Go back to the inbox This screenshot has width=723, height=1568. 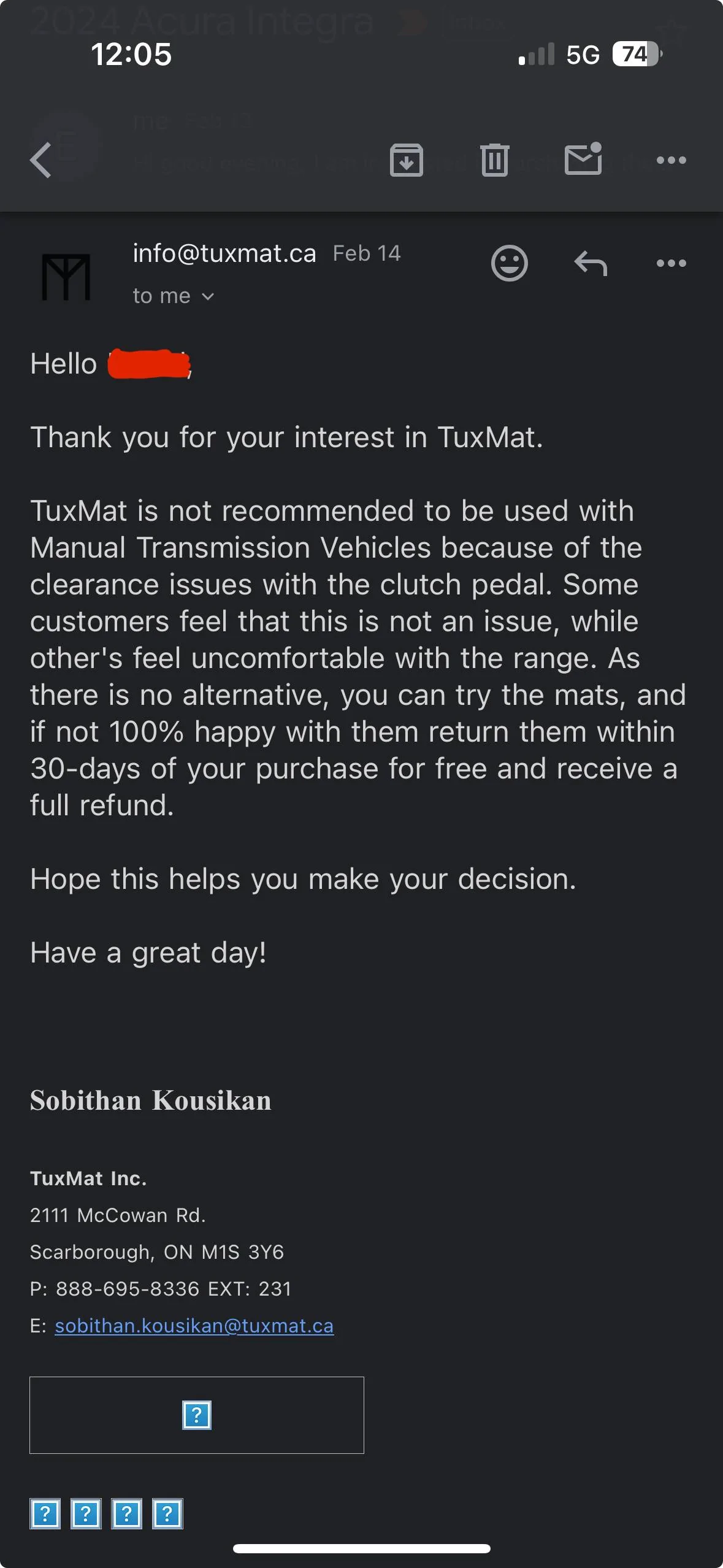point(40,160)
